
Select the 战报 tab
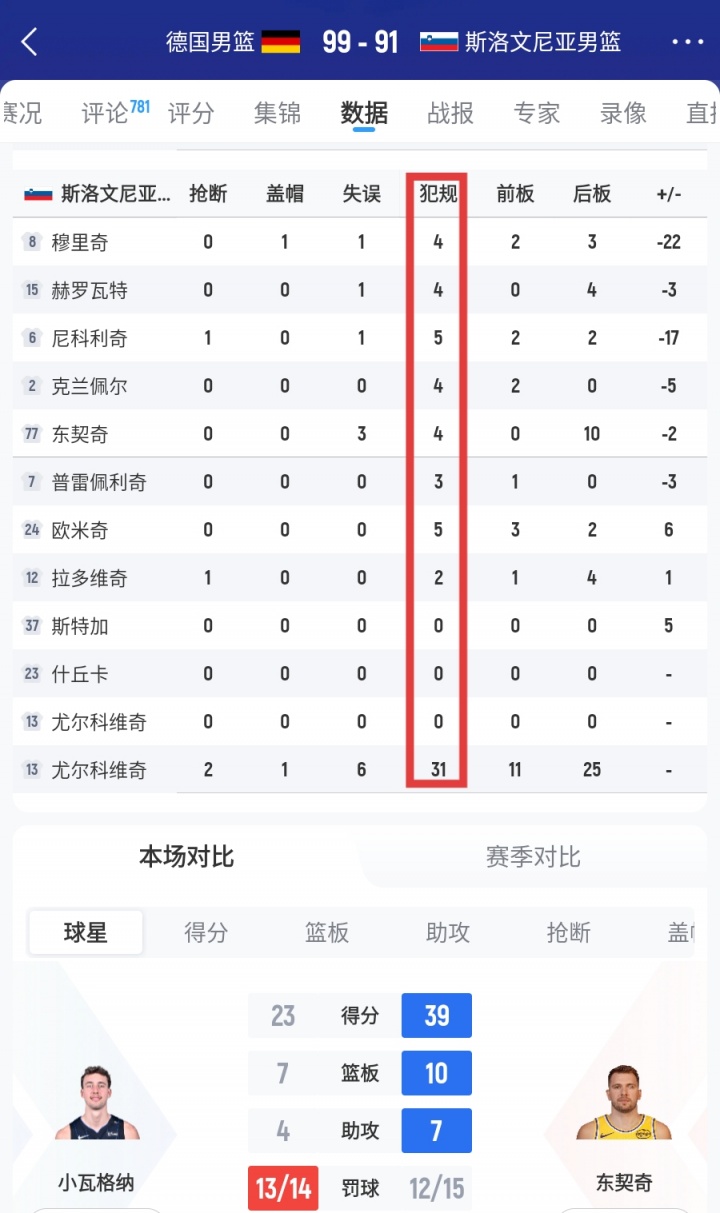pos(450,113)
